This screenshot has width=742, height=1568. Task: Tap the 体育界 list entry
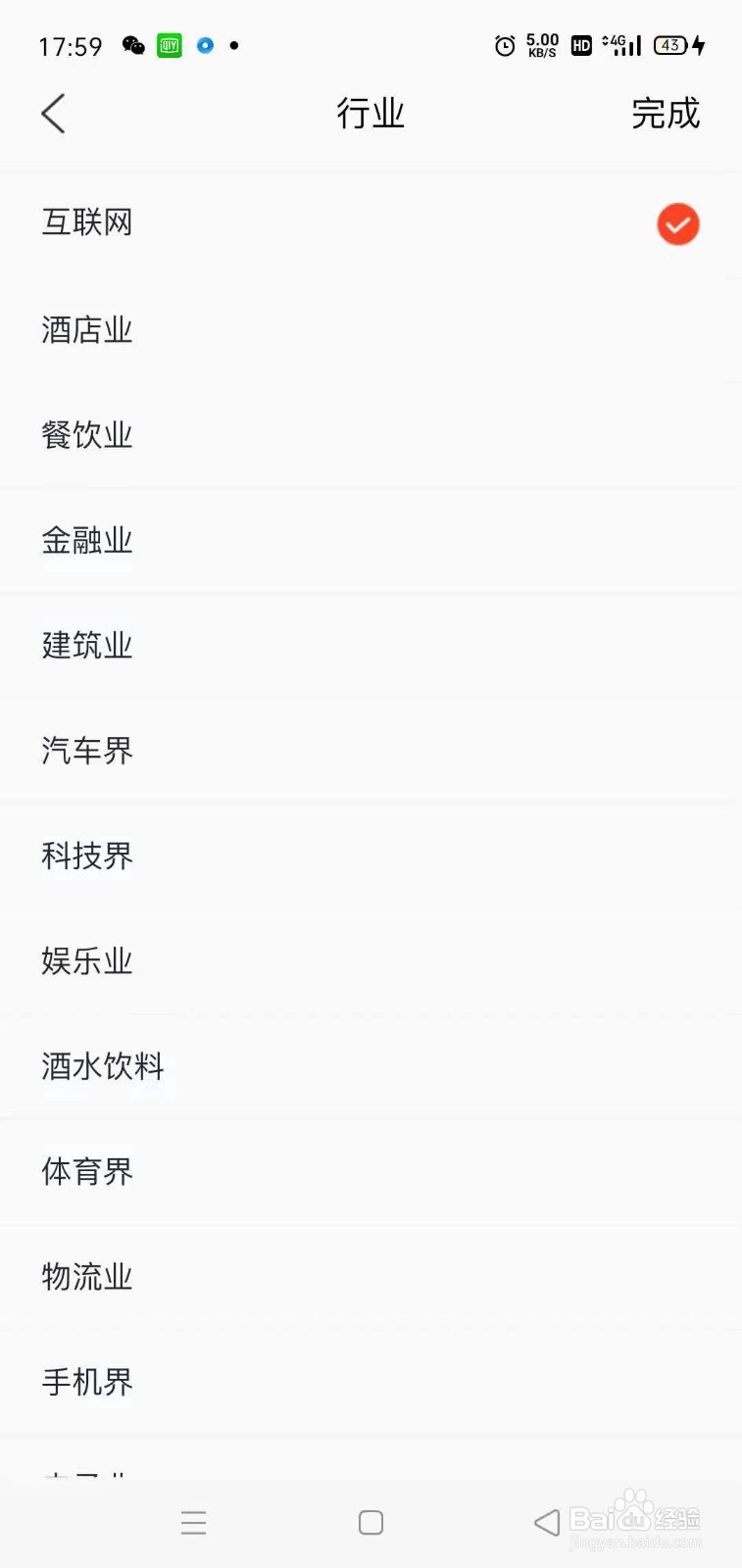[87, 1170]
